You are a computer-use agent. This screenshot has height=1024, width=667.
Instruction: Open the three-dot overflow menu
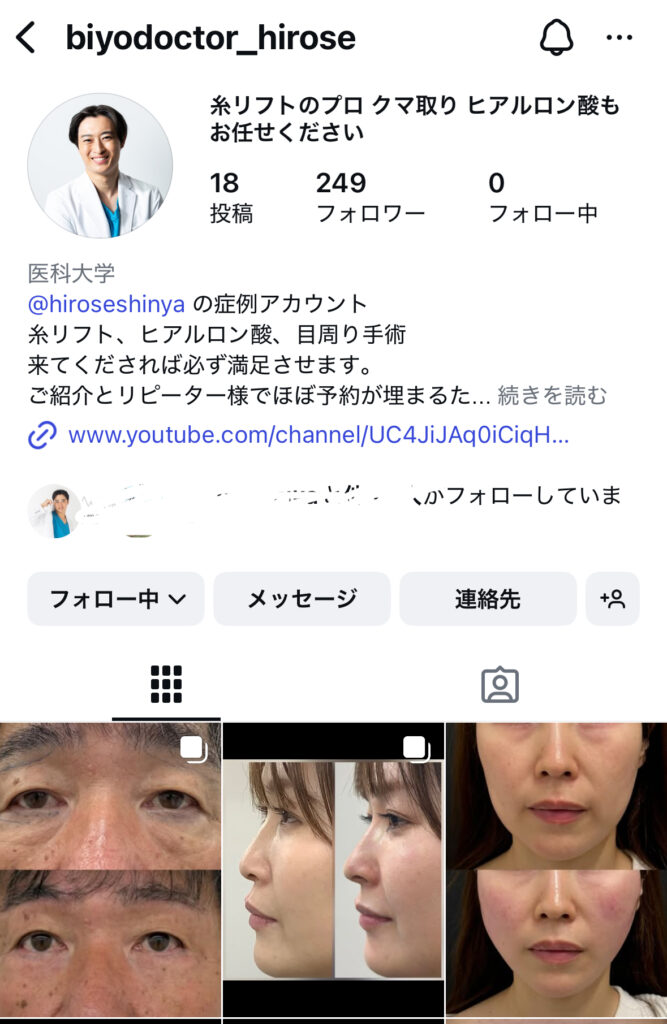[620, 39]
